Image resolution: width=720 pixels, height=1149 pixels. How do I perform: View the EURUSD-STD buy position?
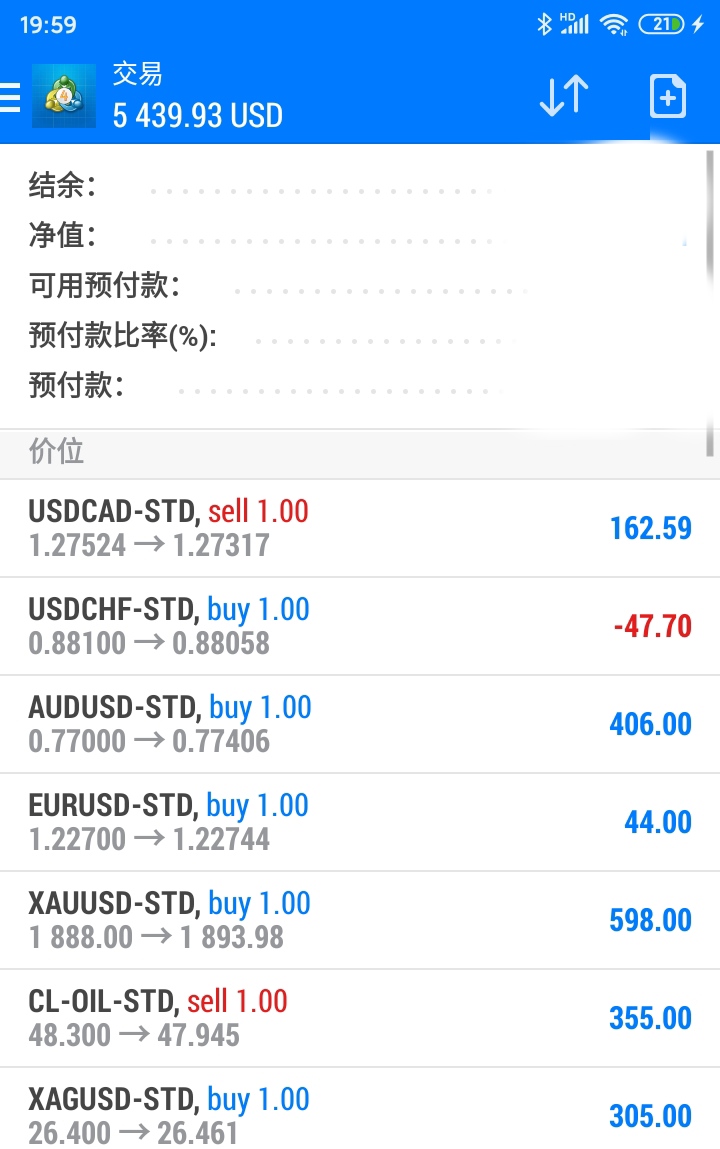click(x=360, y=823)
